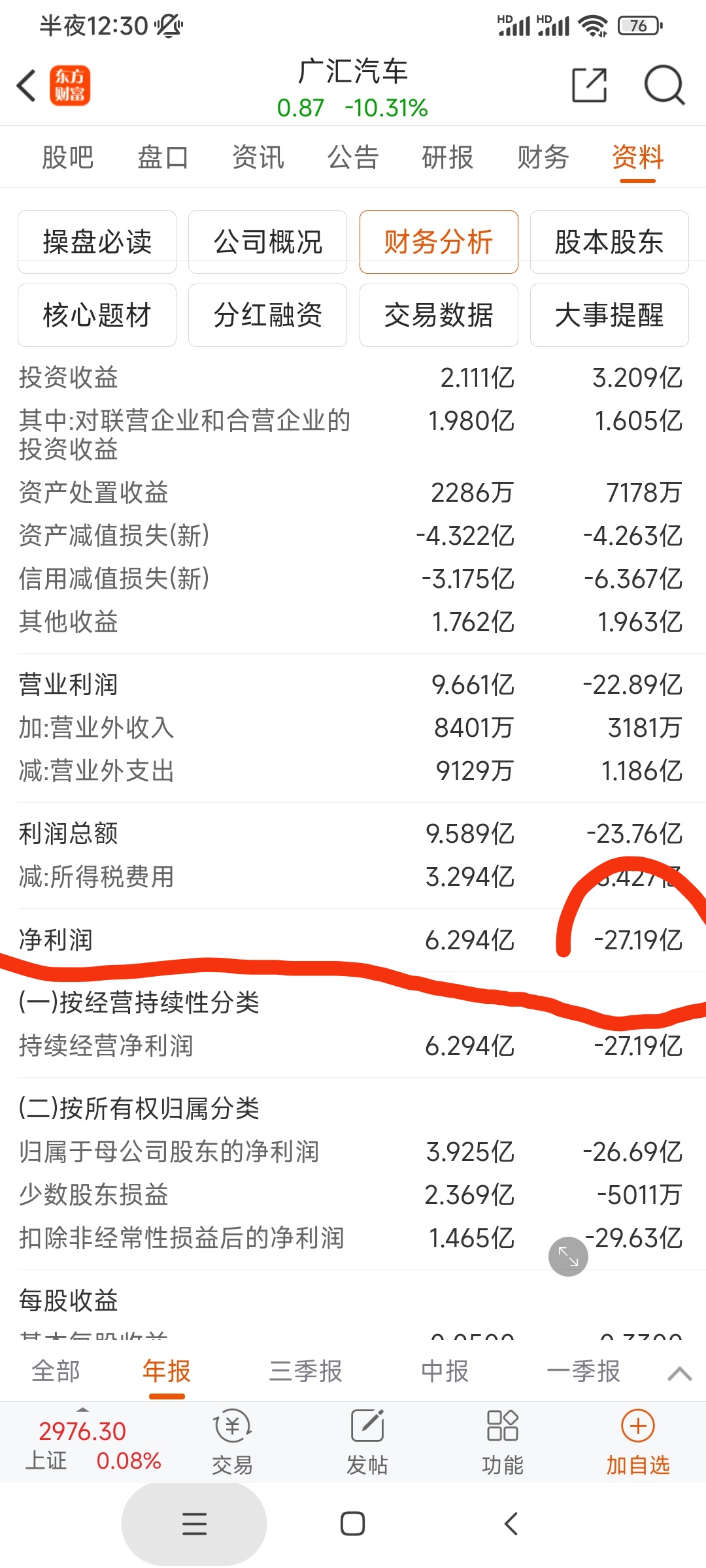Image resolution: width=706 pixels, height=1568 pixels.
Task: Open the search magnifier icon
Action: (x=664, y=85)
